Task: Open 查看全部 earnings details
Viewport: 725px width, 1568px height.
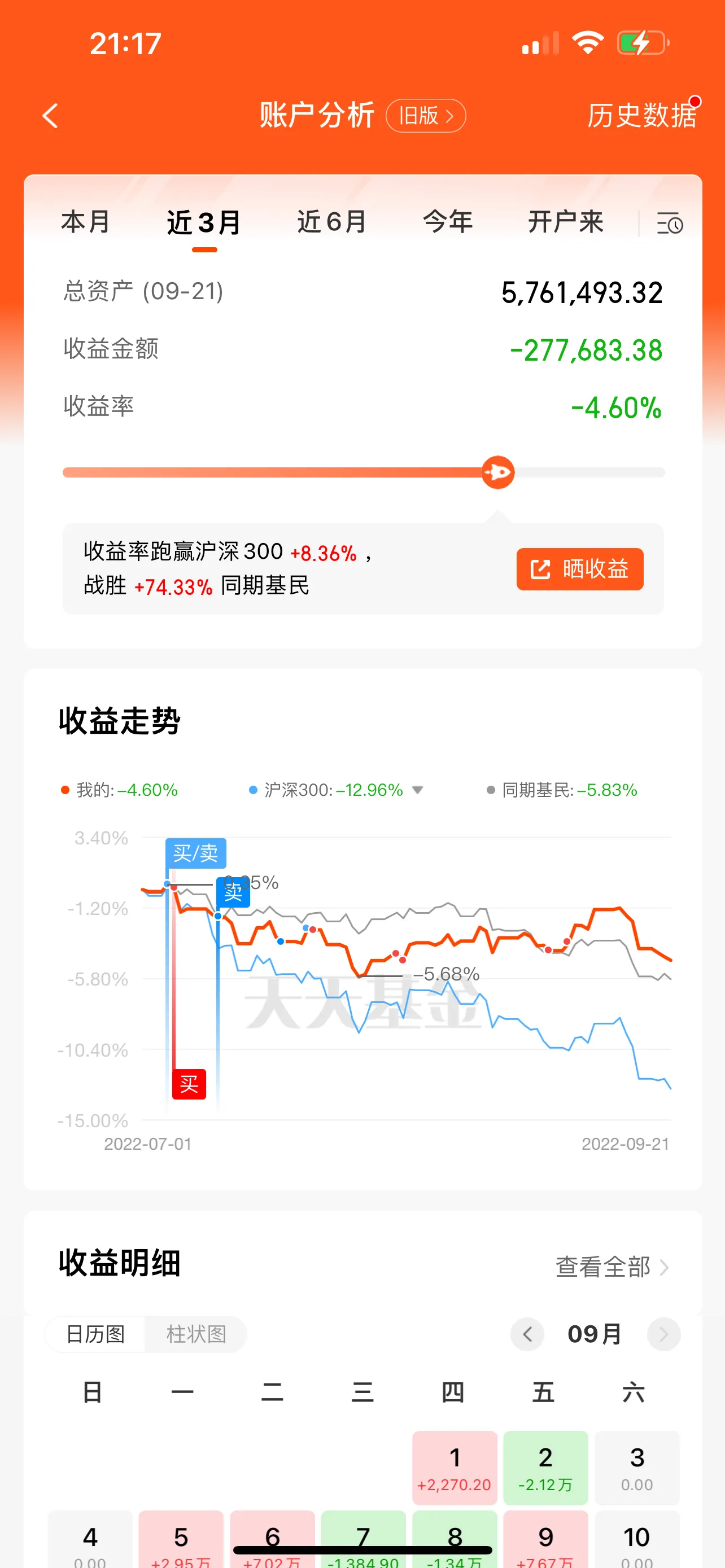Action: tap(612, 1267)
